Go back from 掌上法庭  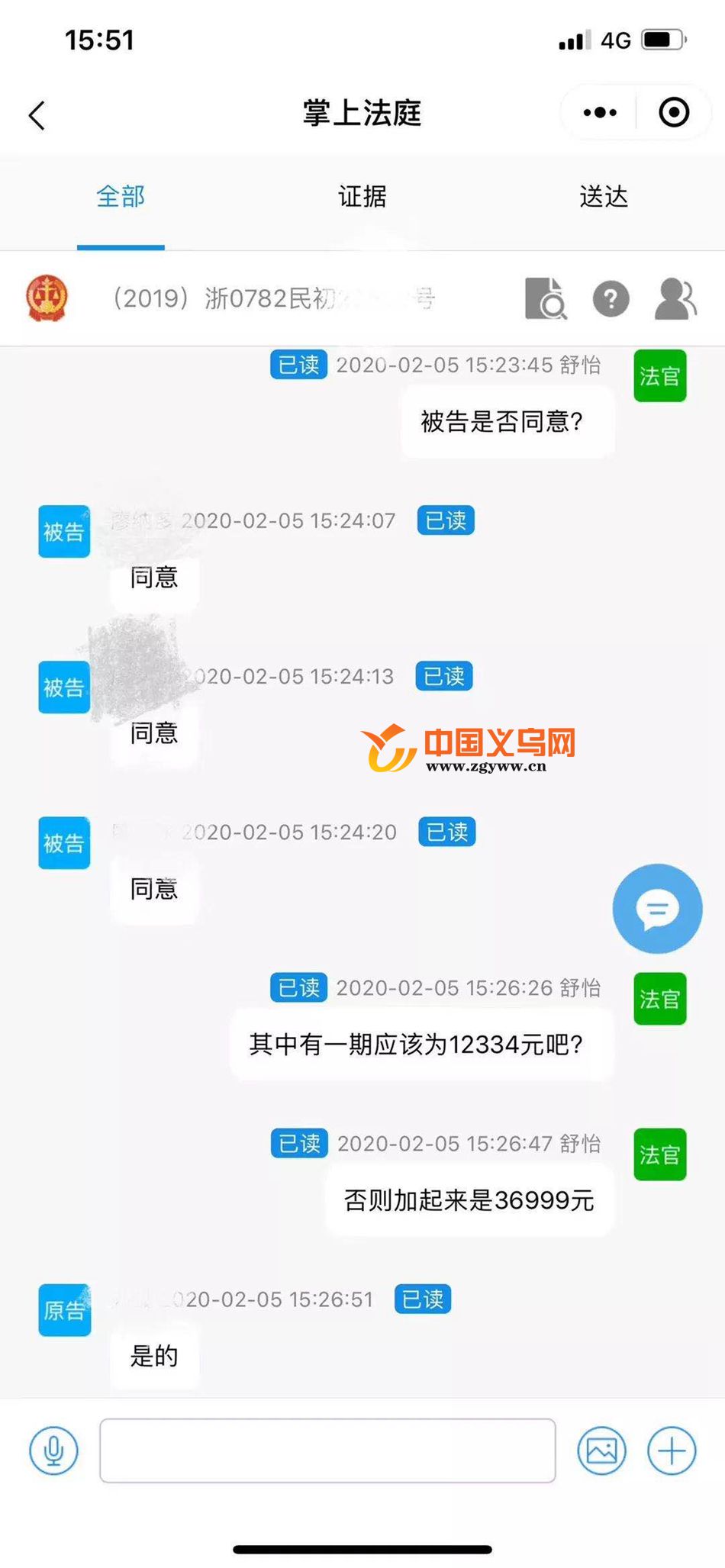click(x=37, y=115)
